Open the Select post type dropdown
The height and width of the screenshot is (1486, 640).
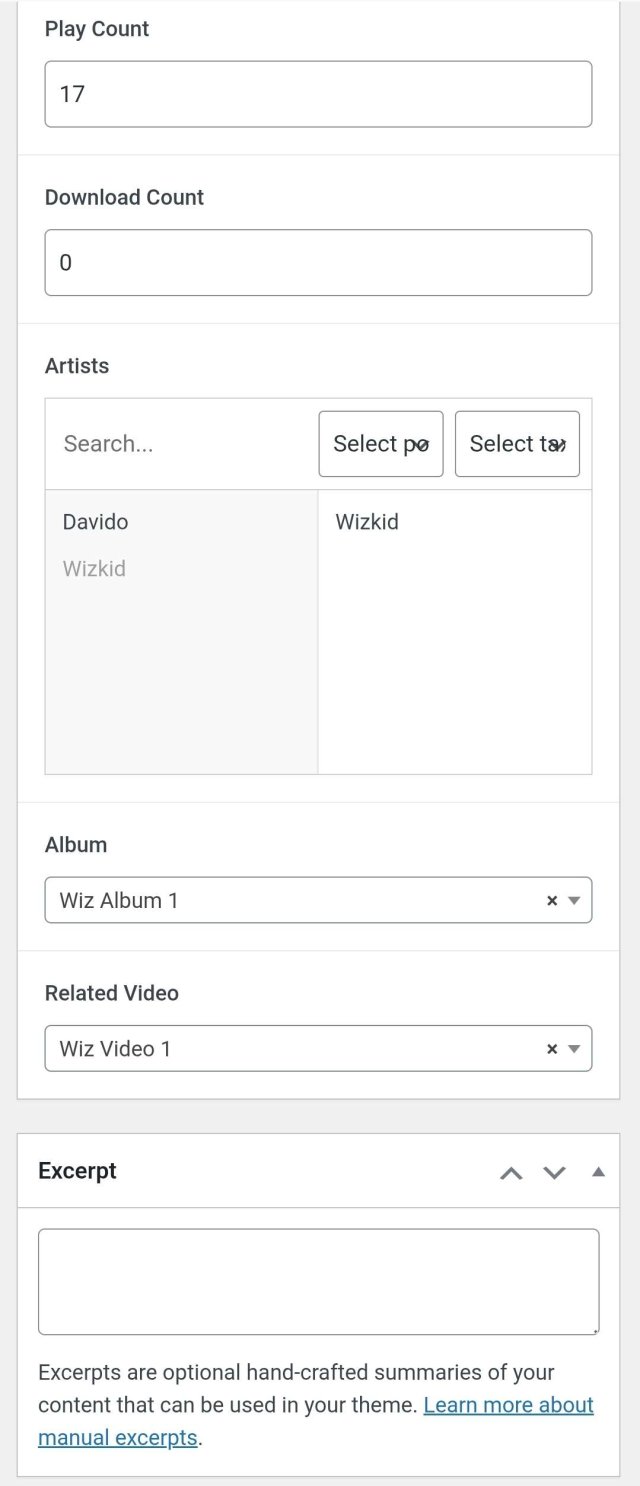coord(380,444)
